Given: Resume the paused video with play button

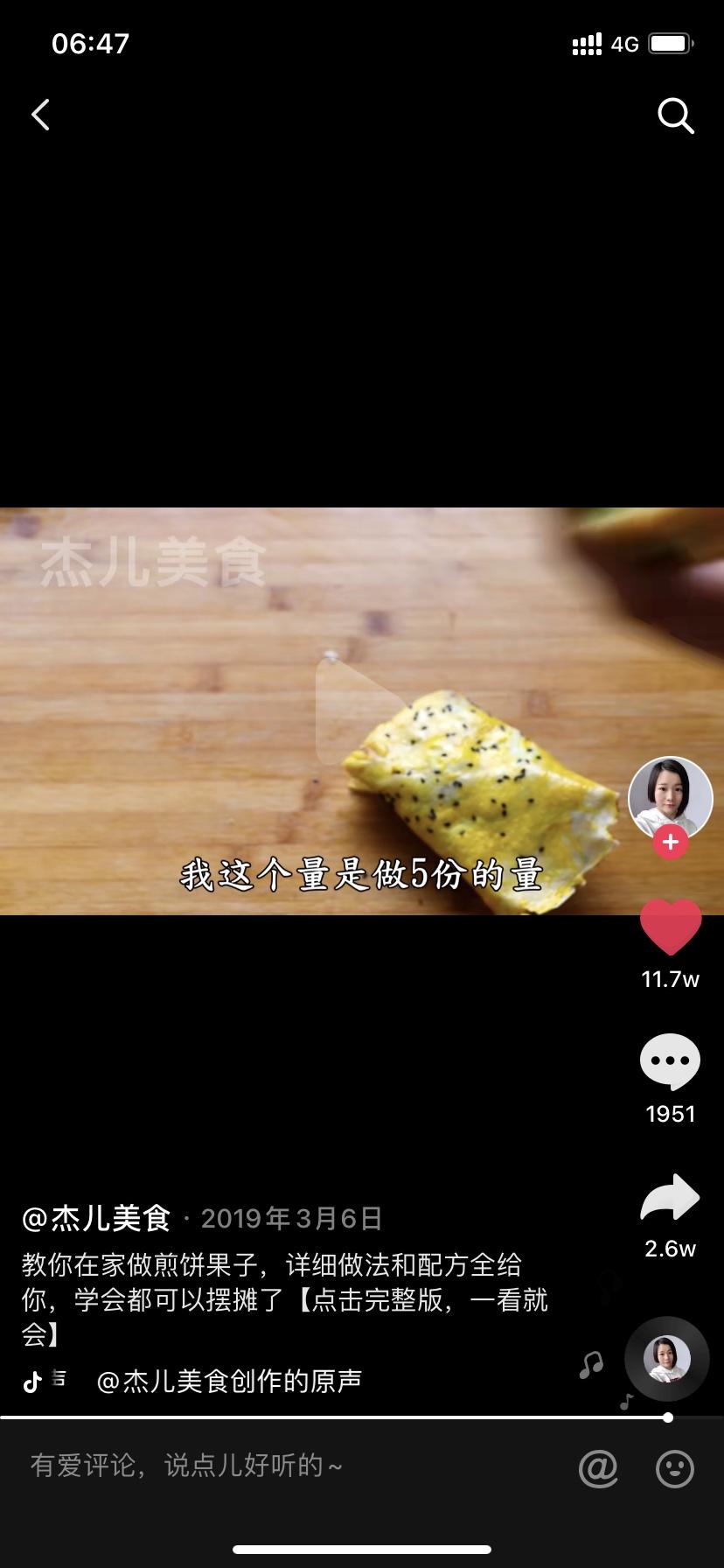Looking at the screenshot, I should click(360, 710).
